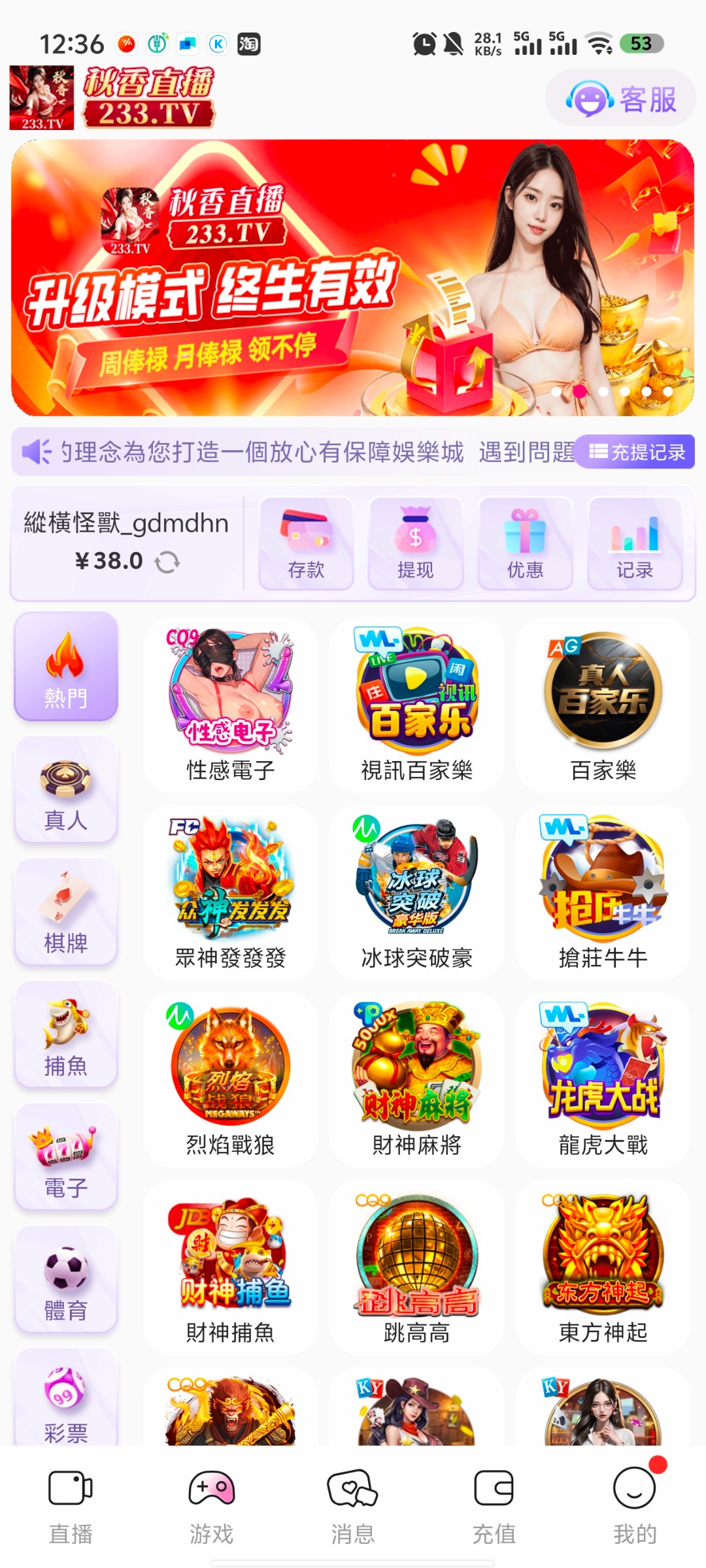Open 记录 history
Viewport: 706px width, 1568px height.
(x=635, y=544)
